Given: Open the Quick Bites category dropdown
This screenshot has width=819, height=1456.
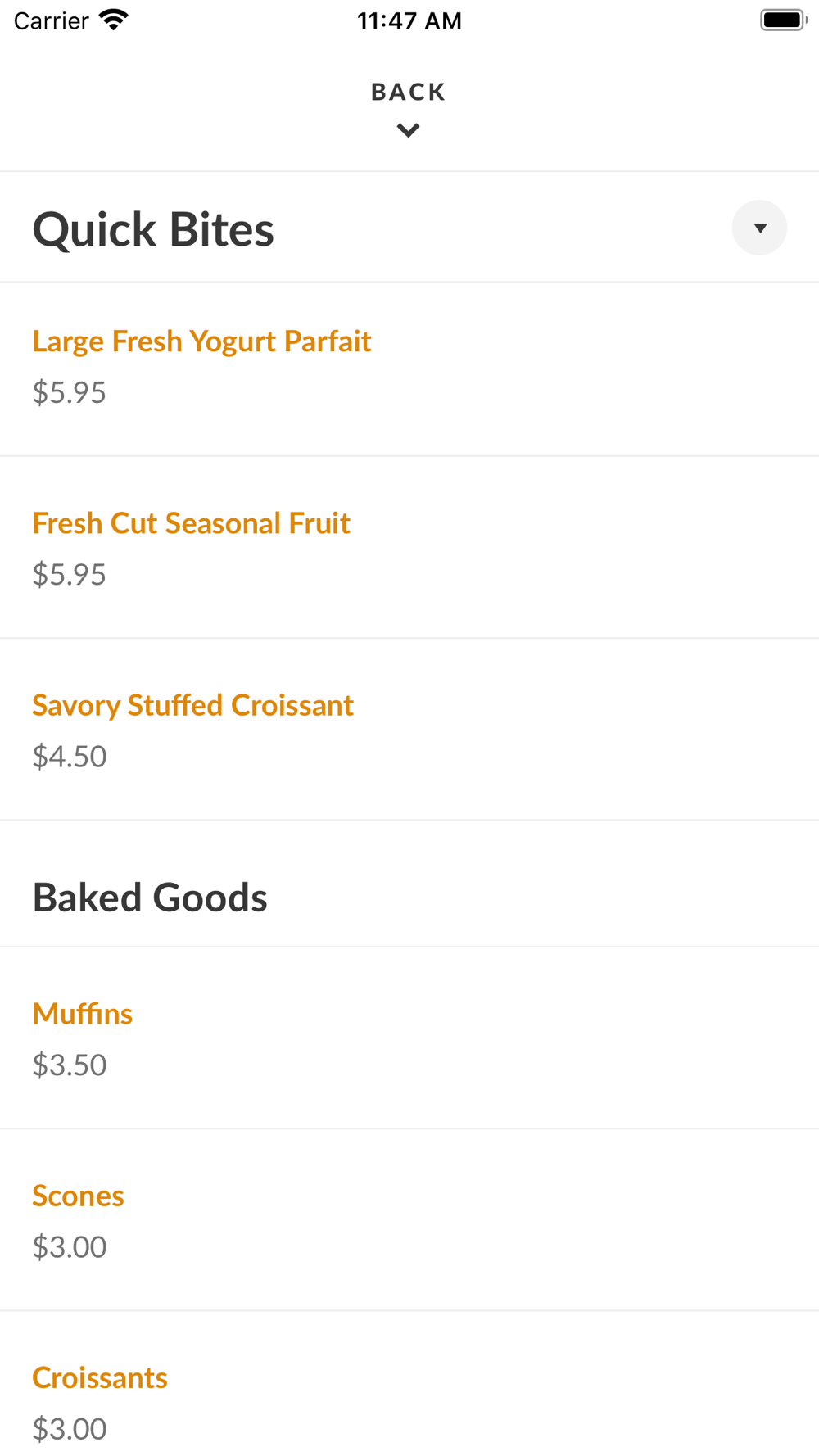Looking at the screenshot, I should [759, 228].
